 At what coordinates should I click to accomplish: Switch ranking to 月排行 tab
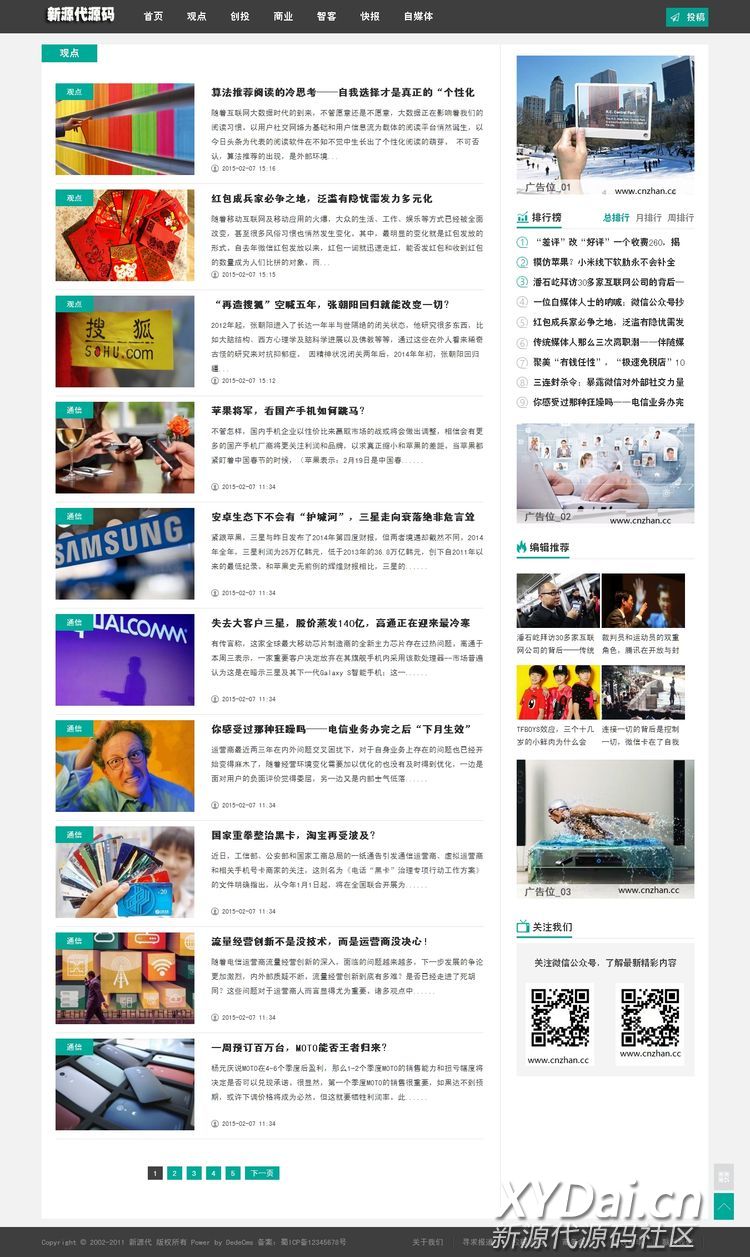coord(648,217)
